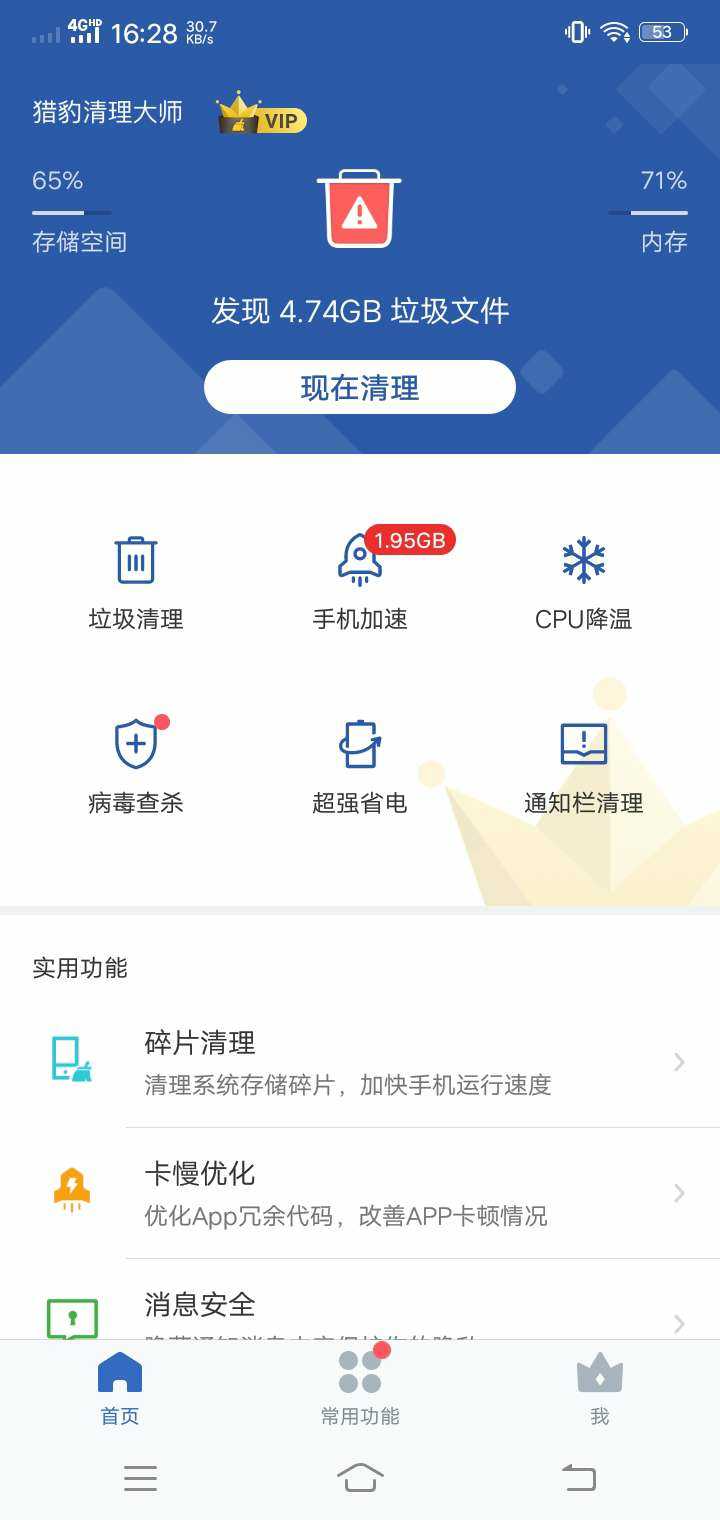Viewport: 720px width, 1520px height.
Task: Open 通知栏清理 notification cleaner
Action: (x=584, y=765)
